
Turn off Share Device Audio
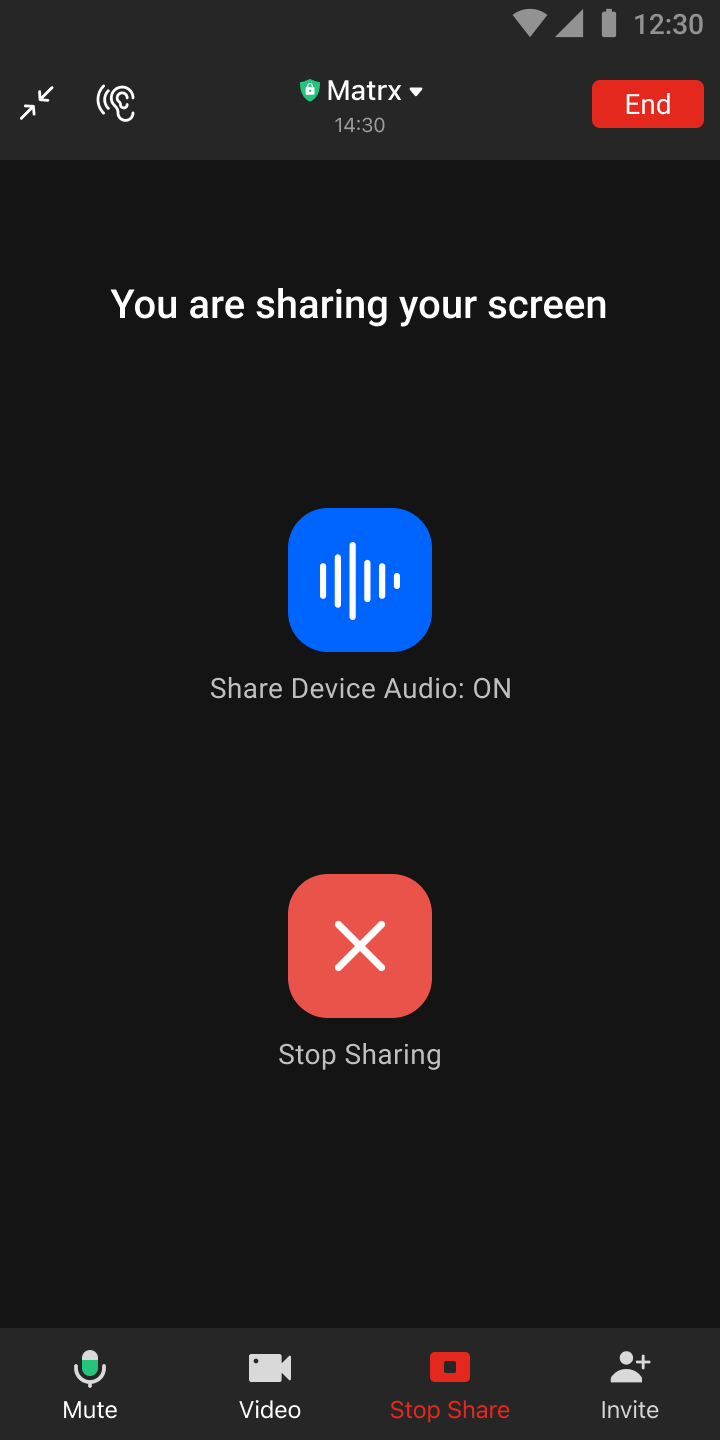coord(360,580)
